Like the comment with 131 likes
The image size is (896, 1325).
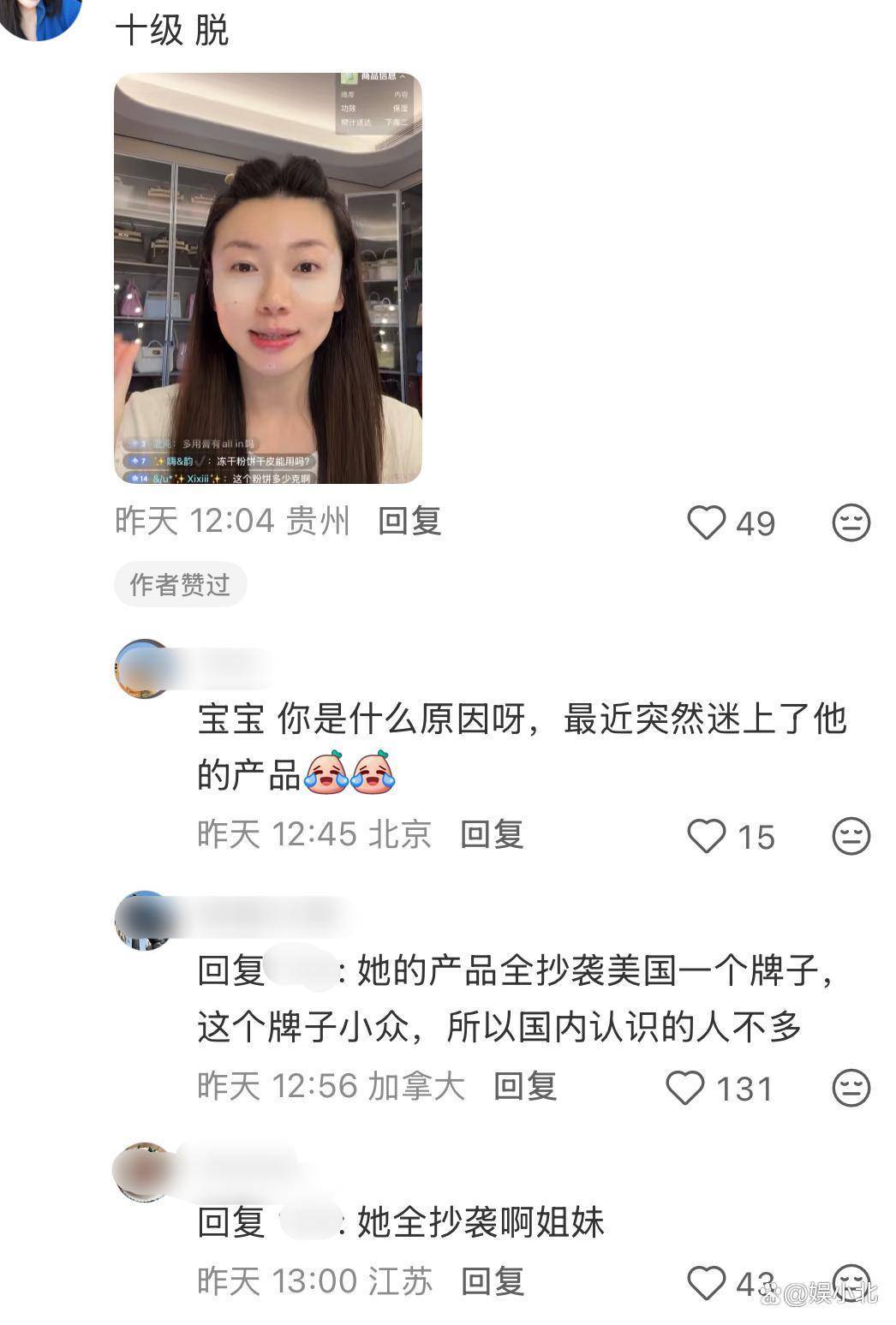(685, 1088)
